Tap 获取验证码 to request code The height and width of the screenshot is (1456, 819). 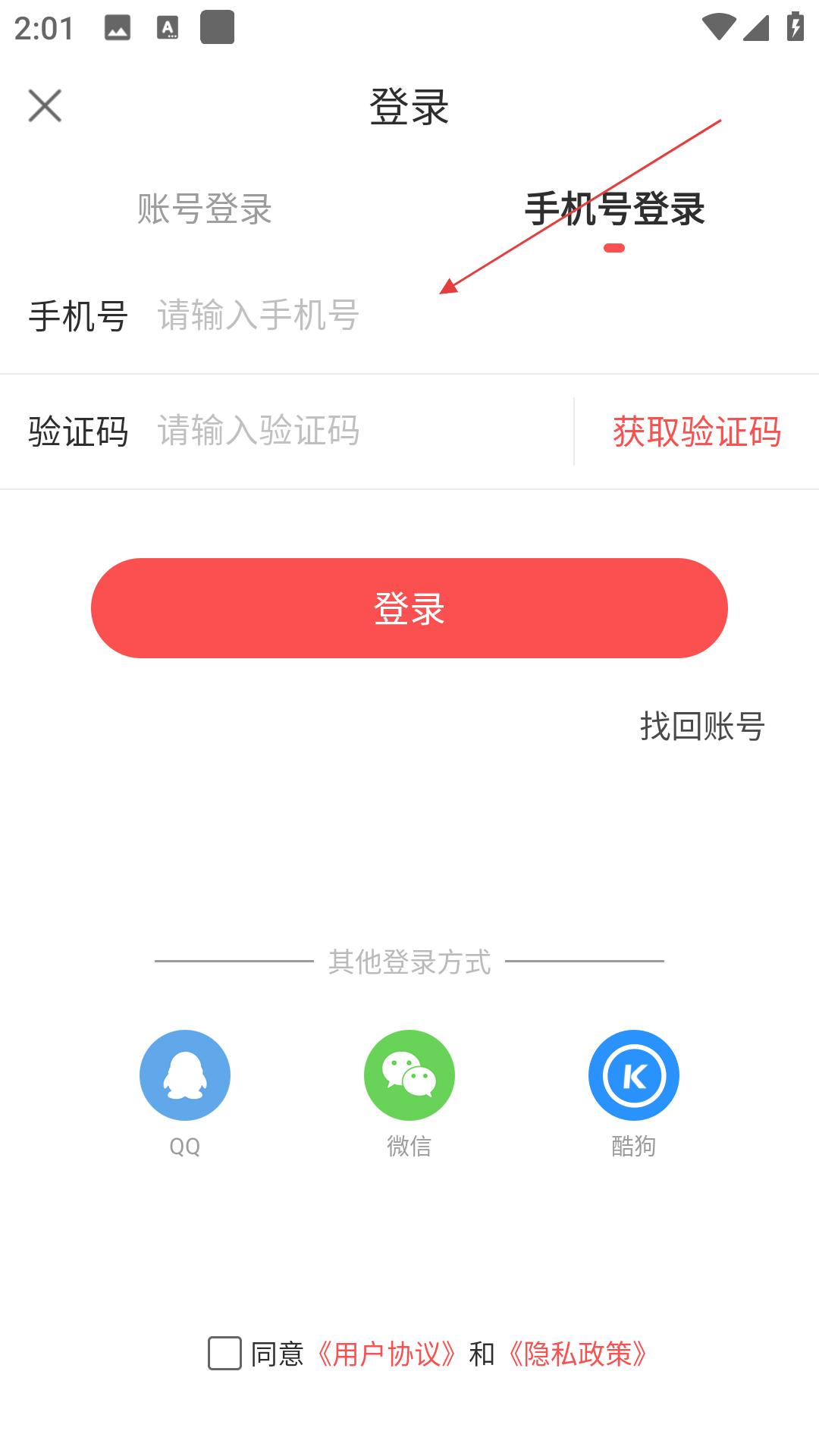click(696, 431)
